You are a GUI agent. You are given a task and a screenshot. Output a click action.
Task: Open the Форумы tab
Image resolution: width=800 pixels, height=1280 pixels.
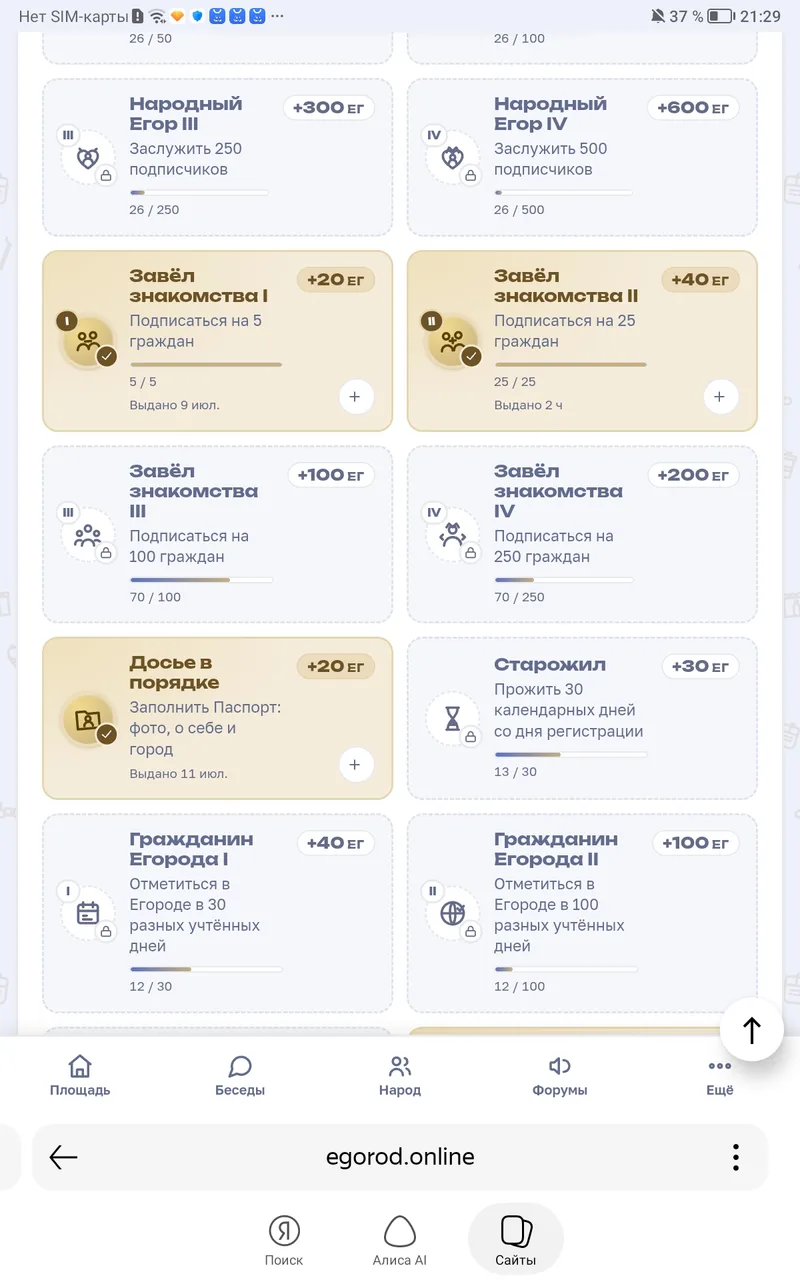pyautogui.click(x=560, y=1076)
